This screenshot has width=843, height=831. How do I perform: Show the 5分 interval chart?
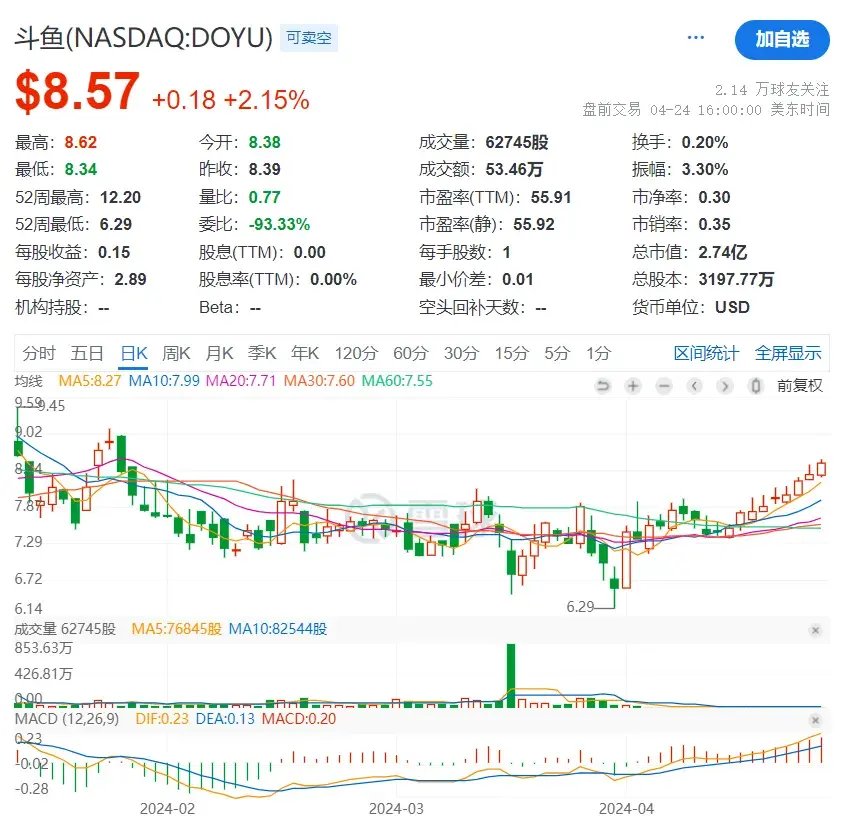coord(557,353)
